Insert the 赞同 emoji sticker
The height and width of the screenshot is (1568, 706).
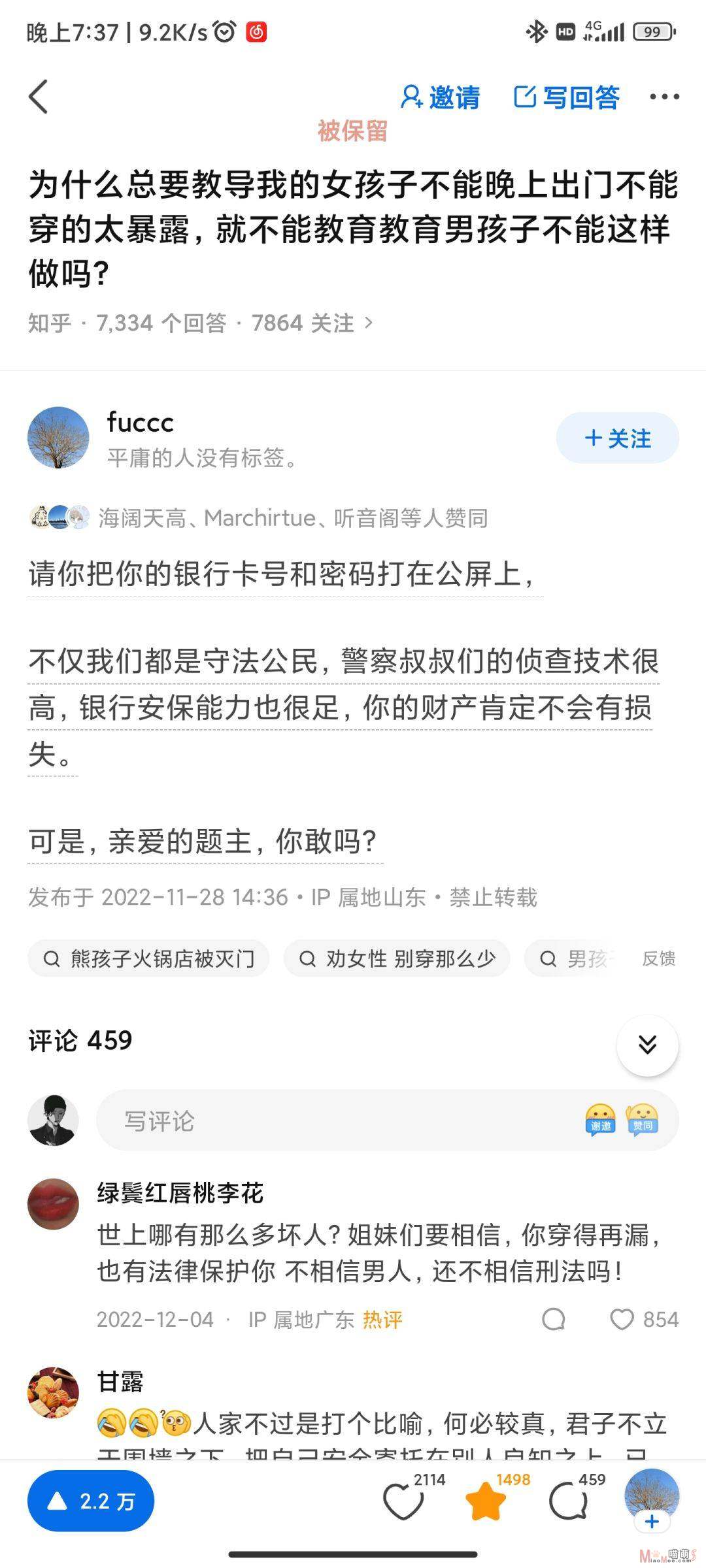coord(642,1120)
